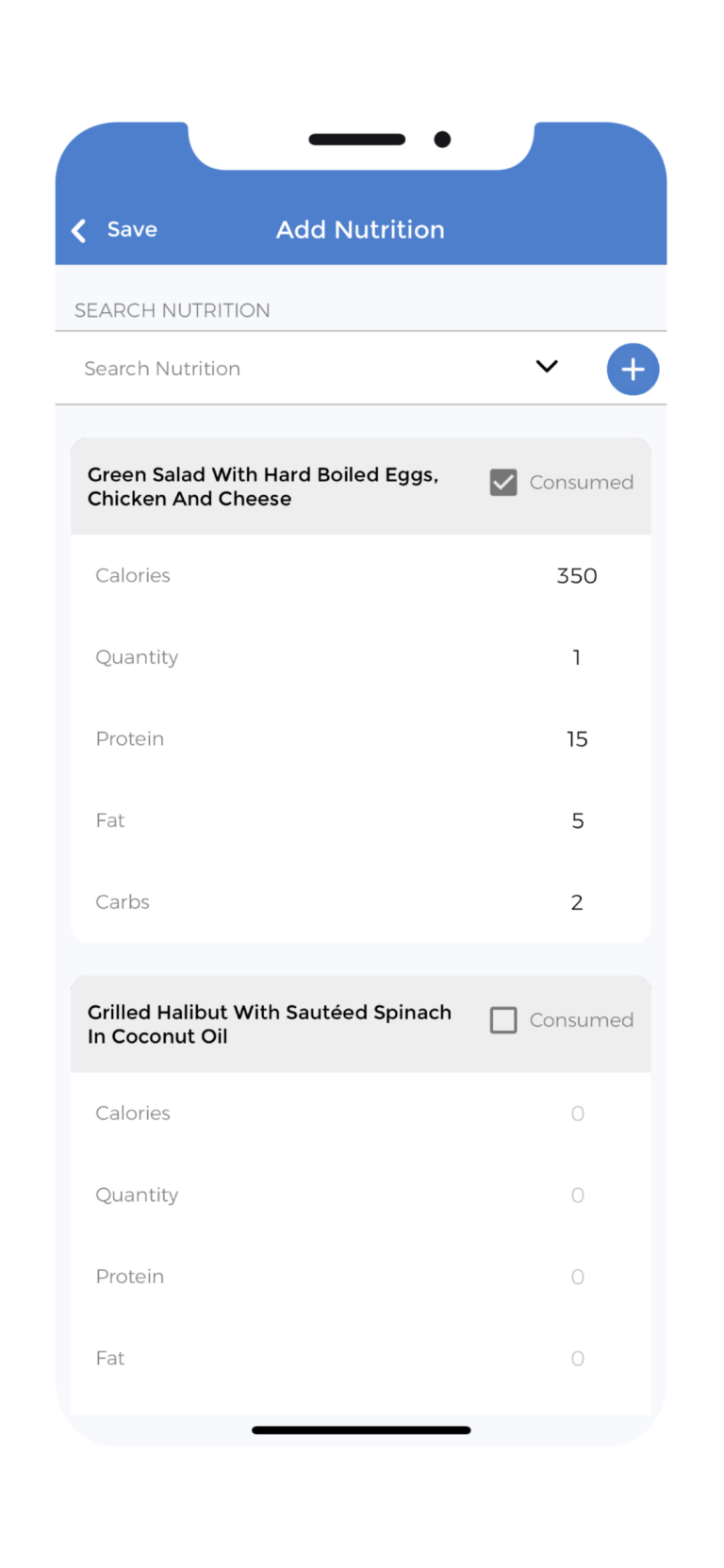Image resolution: width=724 pixels, height=1568 pixels.
Task: Tap Save to store nutrition entries
Action: 132,229
